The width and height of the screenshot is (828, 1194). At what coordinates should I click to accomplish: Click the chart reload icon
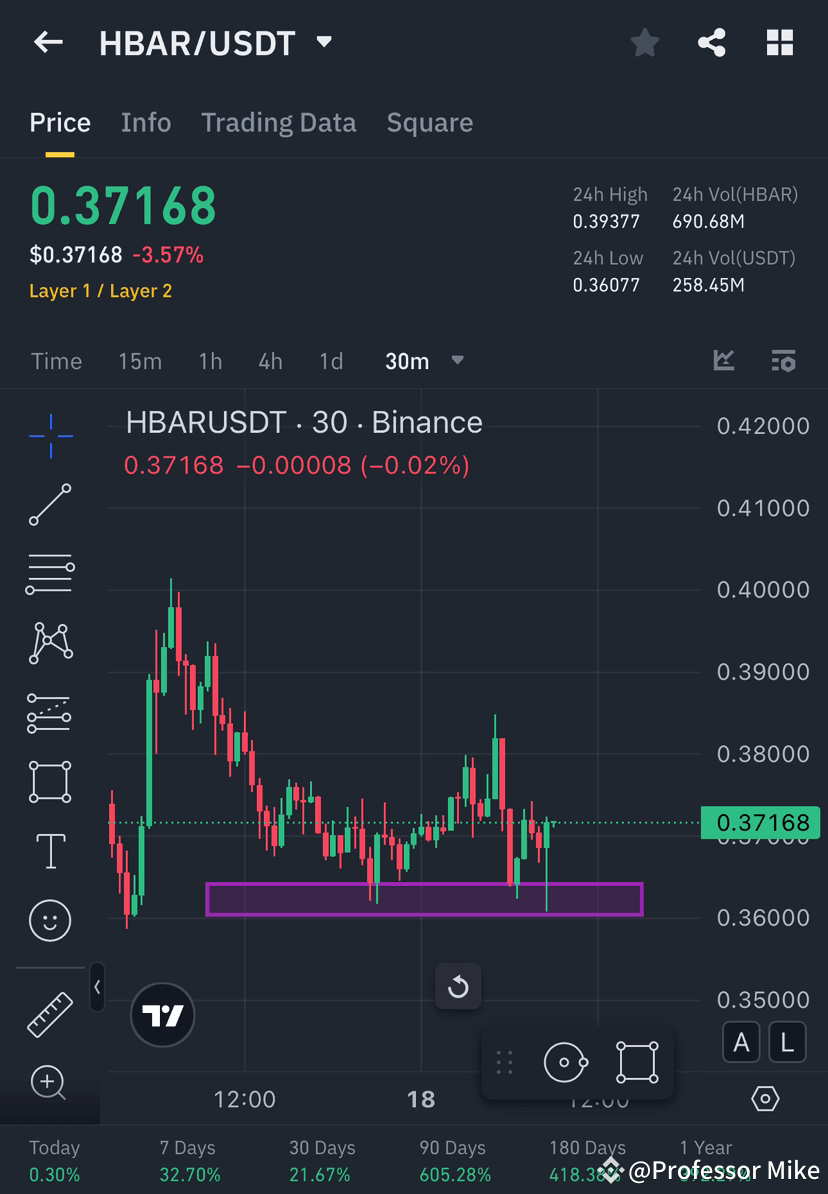(458, 986)
